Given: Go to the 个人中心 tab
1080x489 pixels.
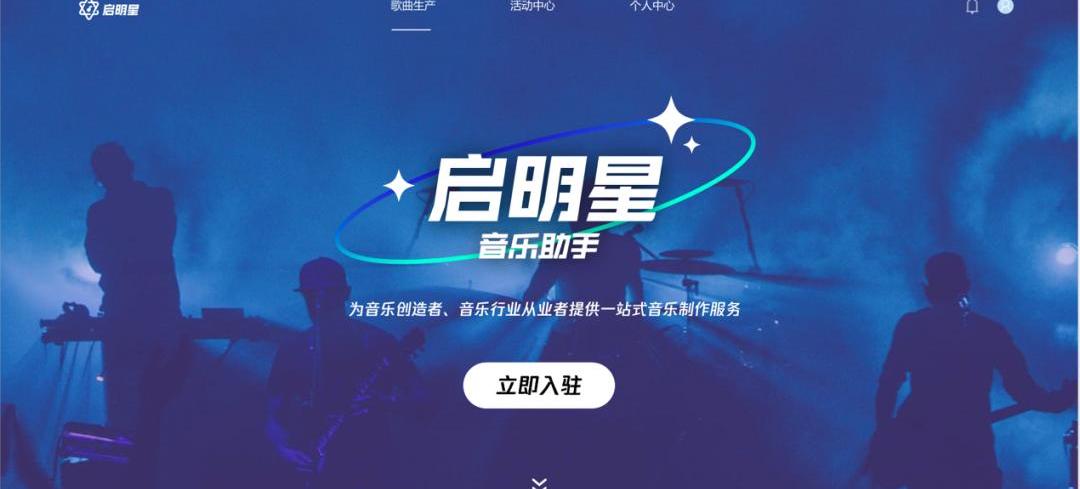Looking at the screenshot, I should pyautogui.click(x=652, y=6).
